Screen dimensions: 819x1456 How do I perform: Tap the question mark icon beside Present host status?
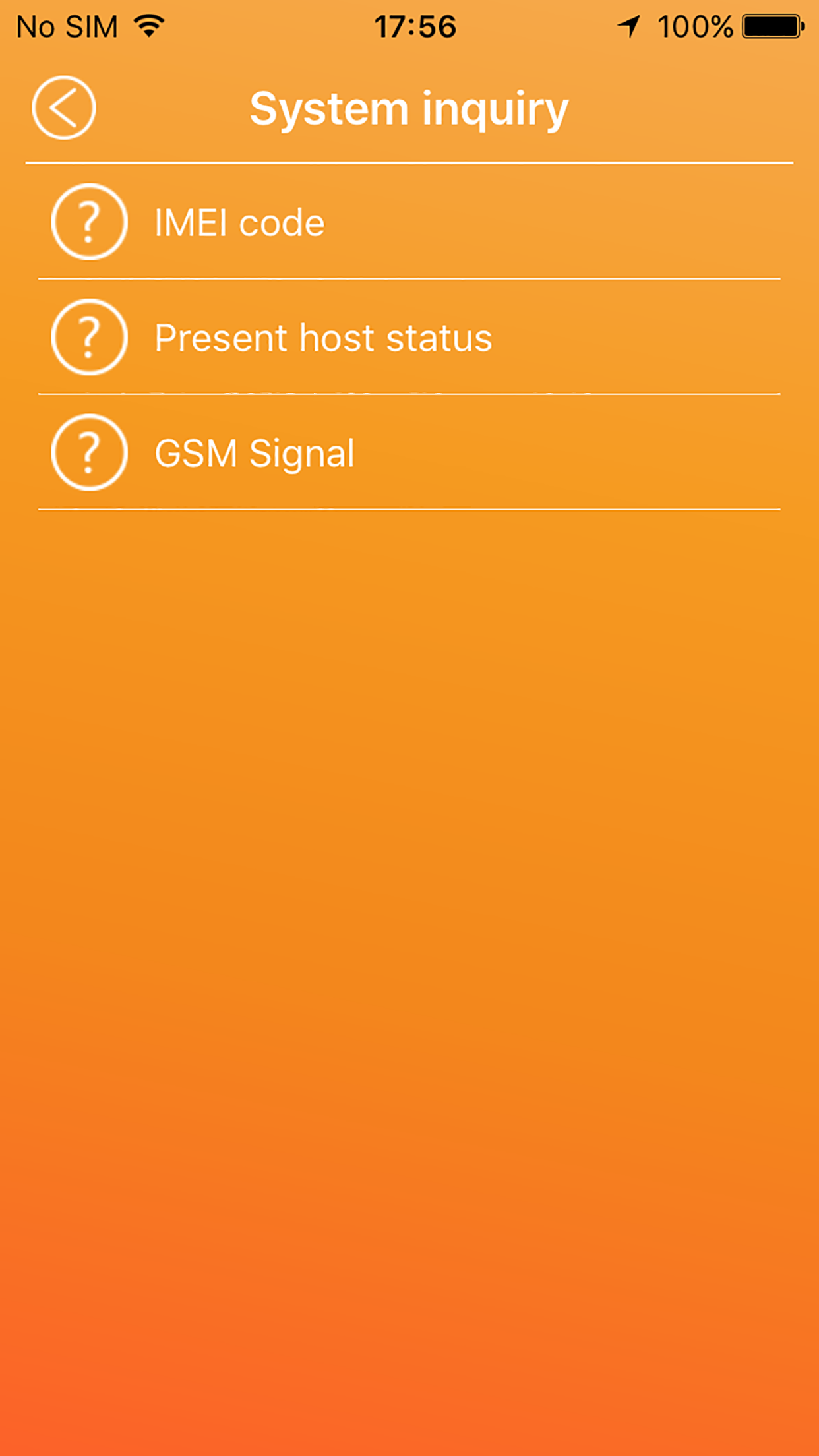89,337
